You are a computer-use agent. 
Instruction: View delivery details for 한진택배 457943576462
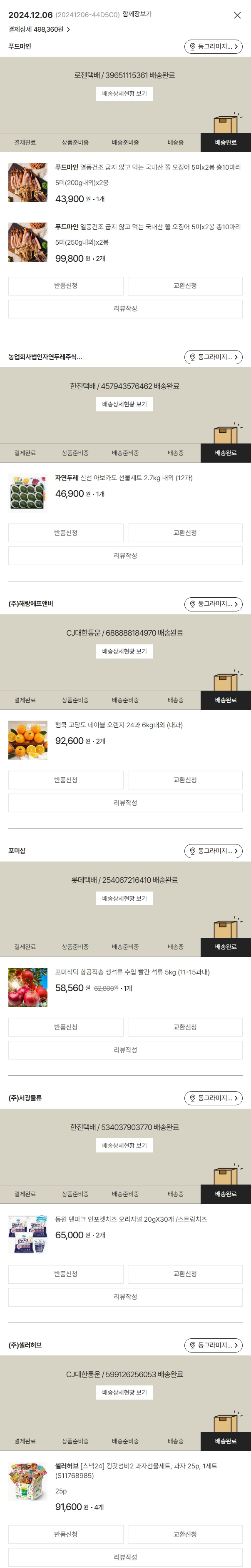[124, 404]
